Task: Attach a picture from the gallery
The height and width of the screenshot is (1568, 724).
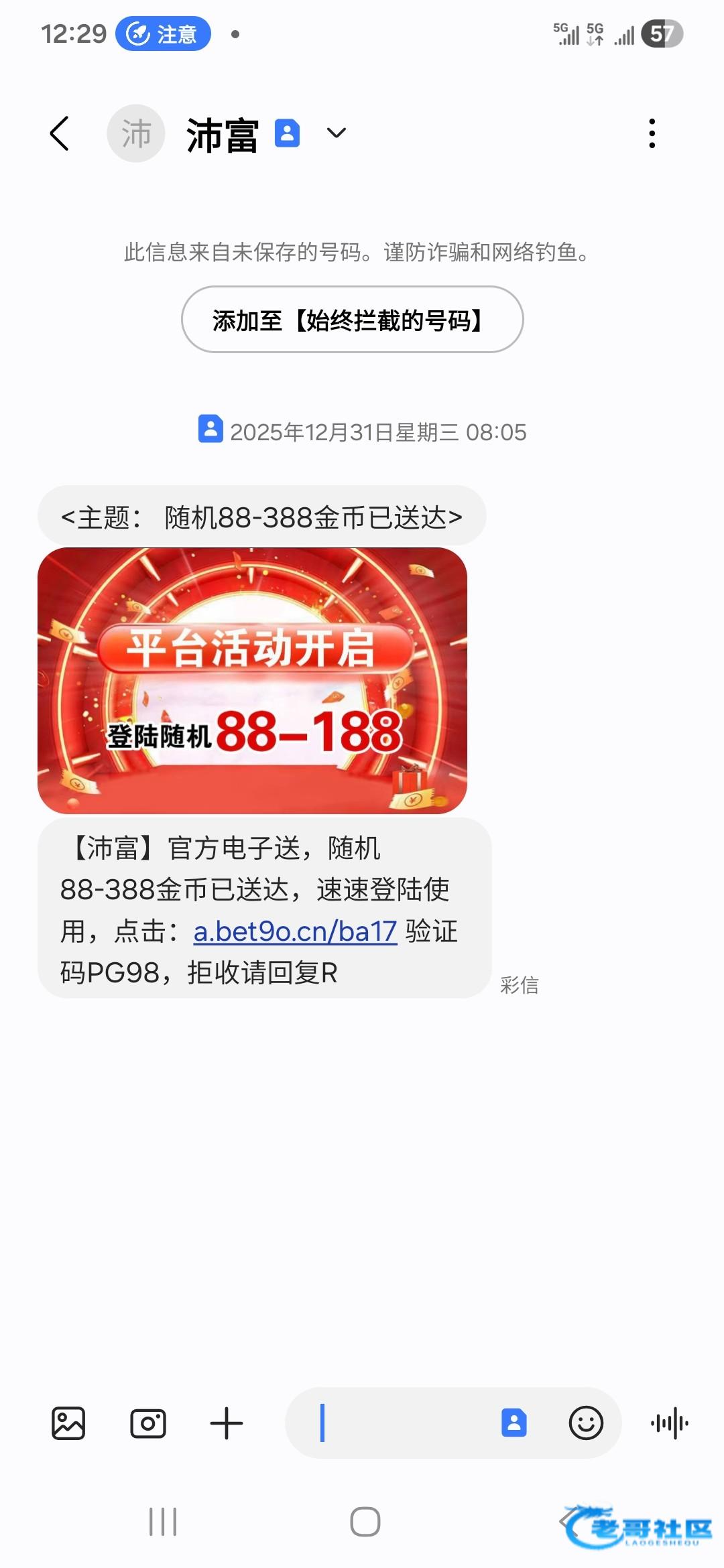Action: [x=68, y=1423]
